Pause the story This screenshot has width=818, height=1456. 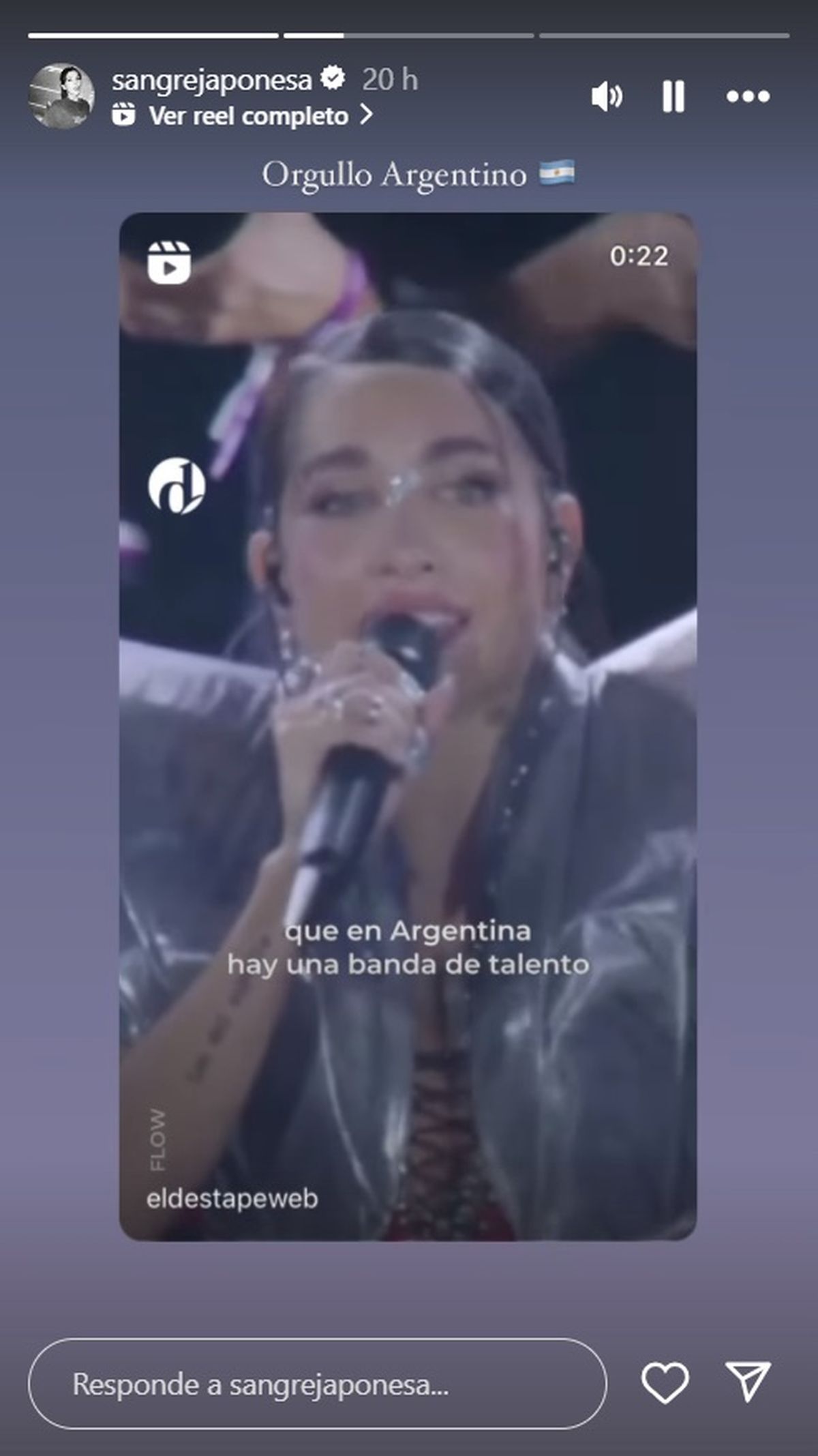(x=673, y=97)
